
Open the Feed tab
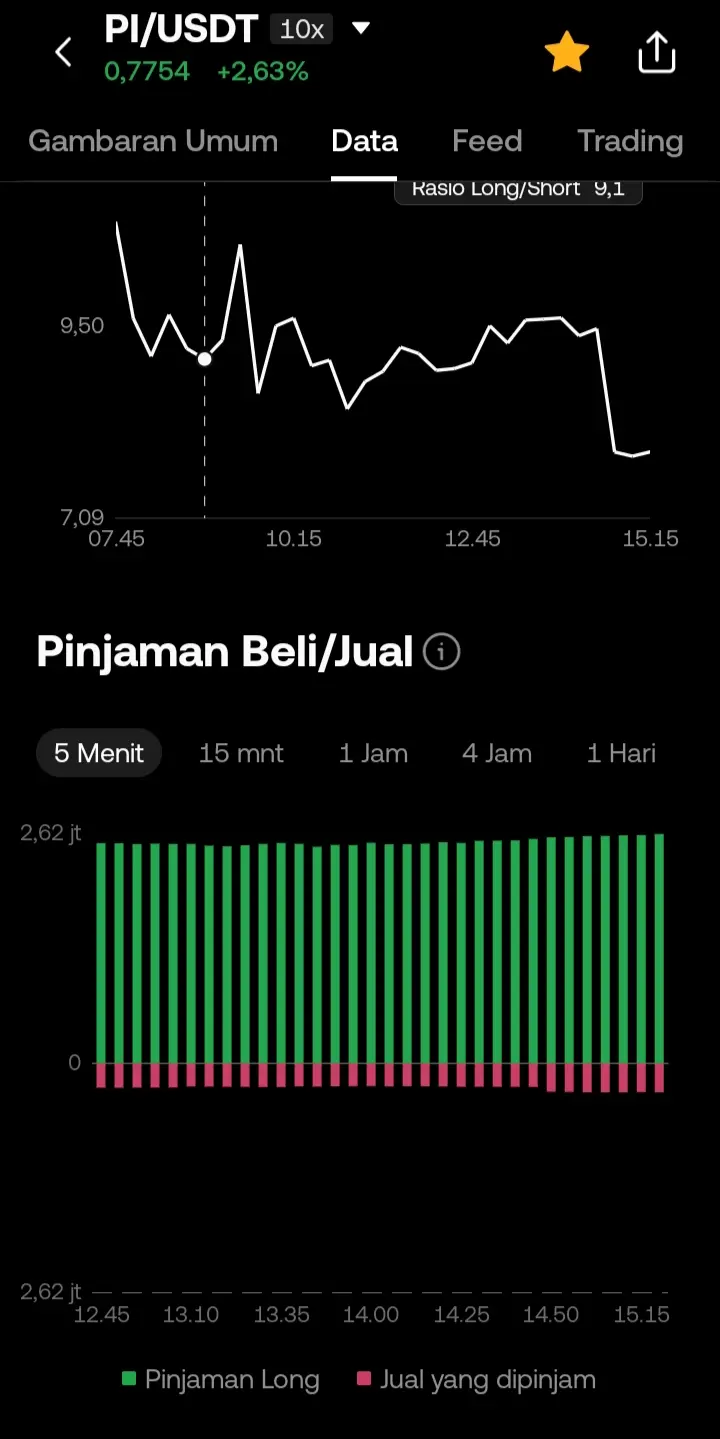(x=487, y=141)
